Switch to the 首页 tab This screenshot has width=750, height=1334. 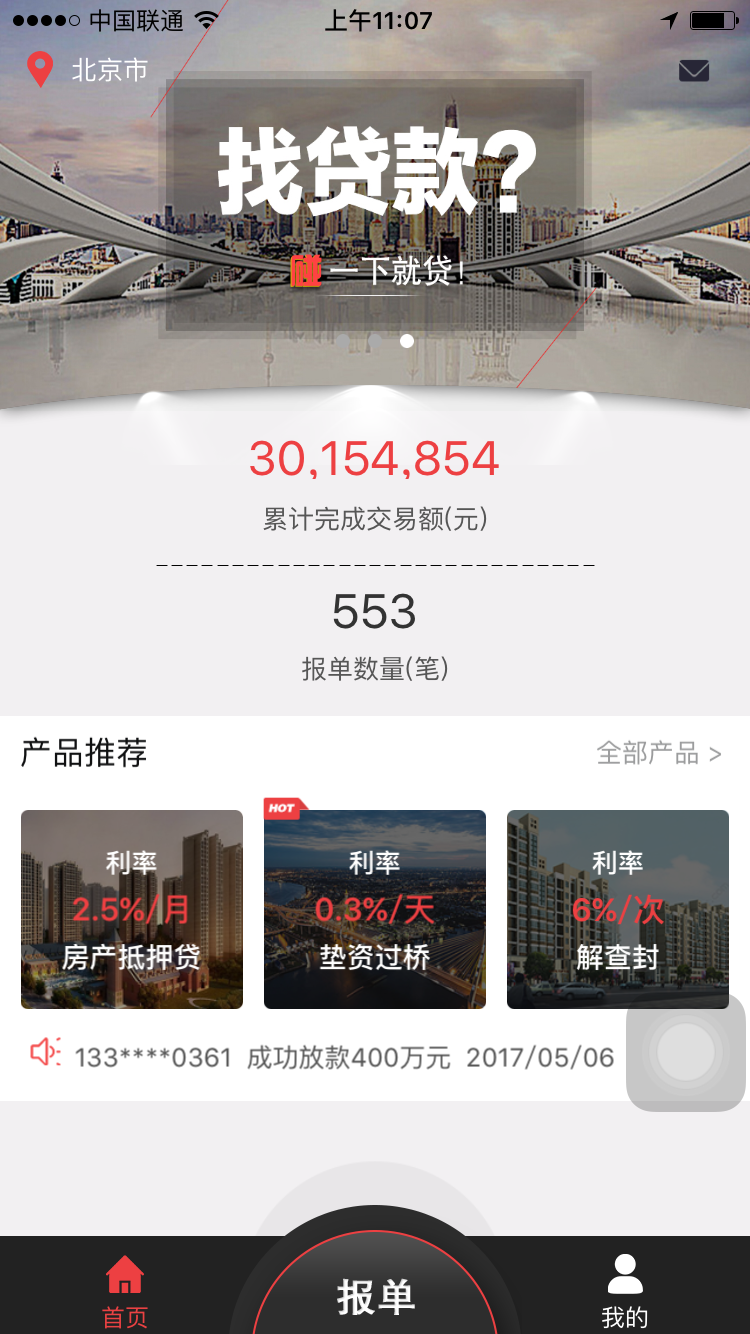[x=125, y=1292]
